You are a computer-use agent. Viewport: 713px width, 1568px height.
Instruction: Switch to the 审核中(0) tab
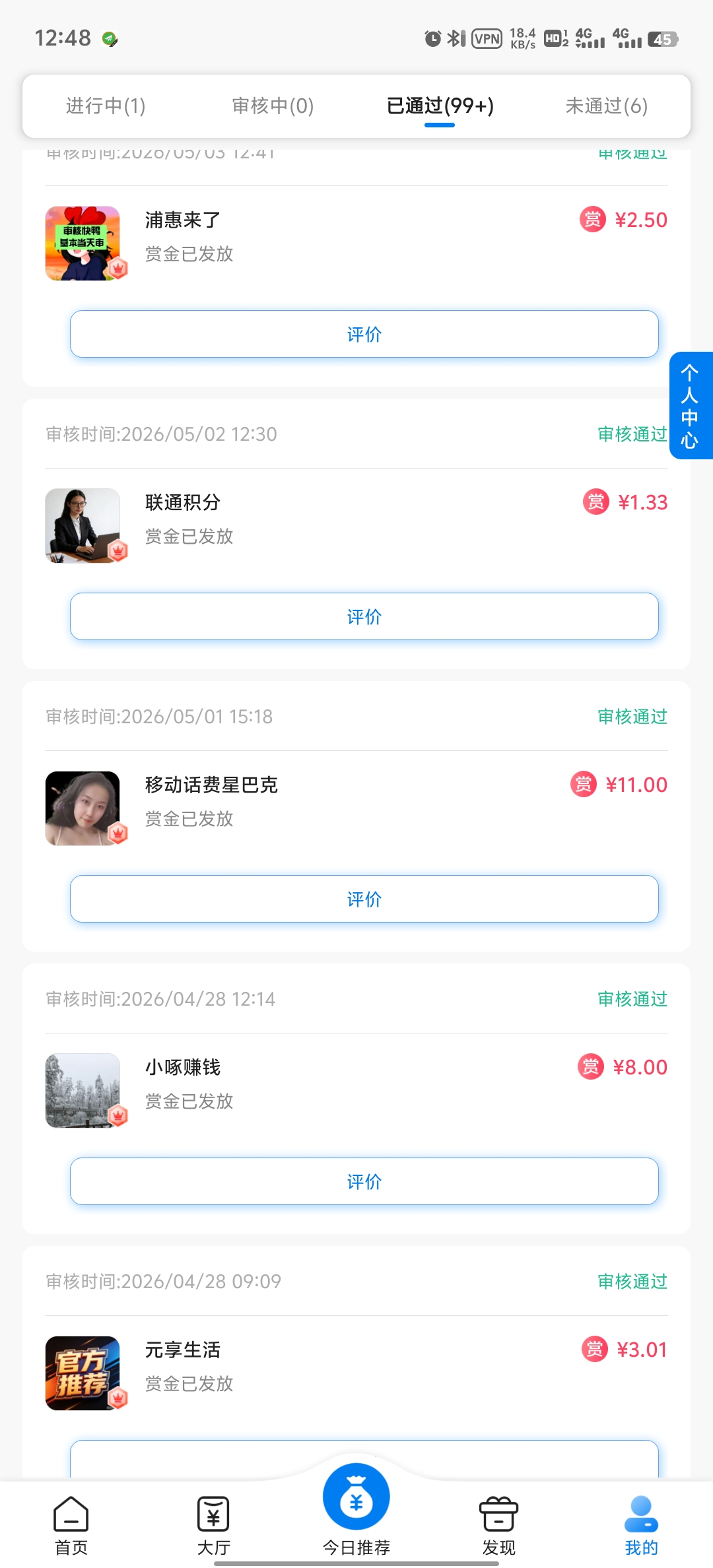point(273,106)
